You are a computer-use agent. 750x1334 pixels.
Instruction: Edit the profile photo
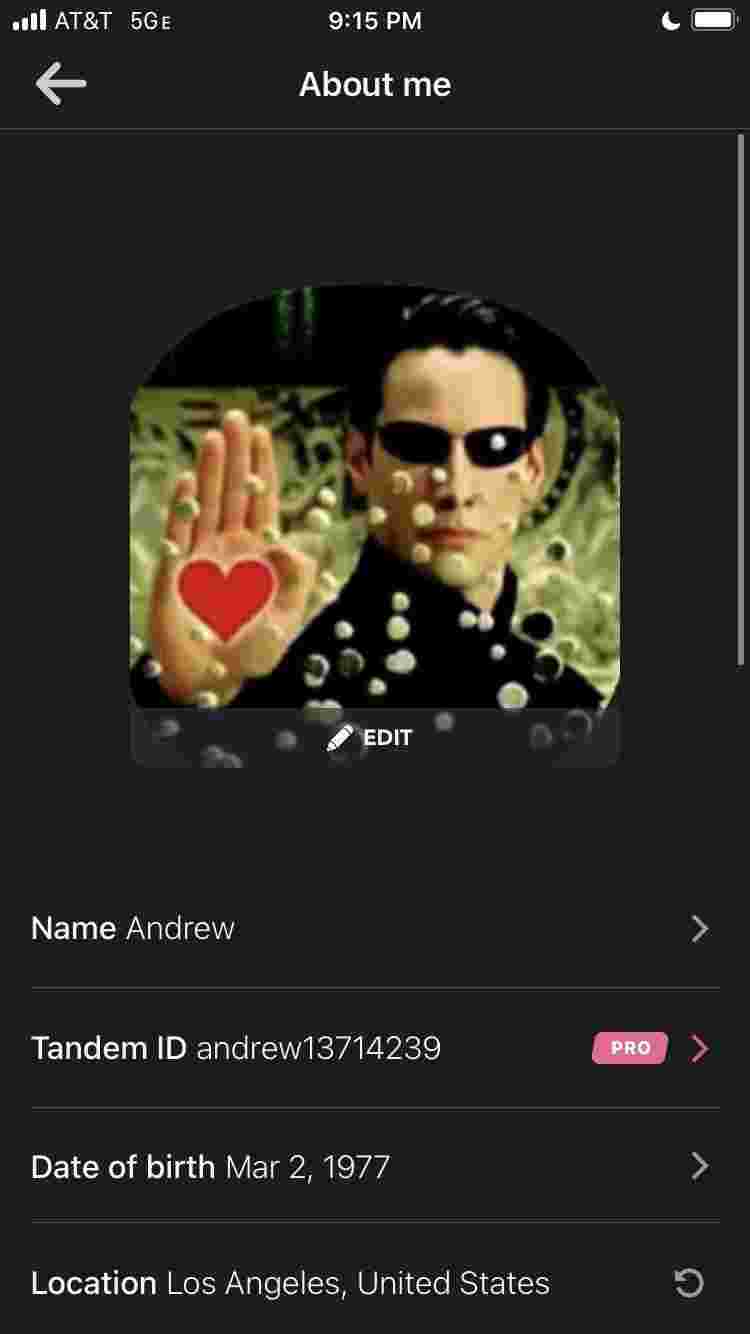click(x=372, y=738)
